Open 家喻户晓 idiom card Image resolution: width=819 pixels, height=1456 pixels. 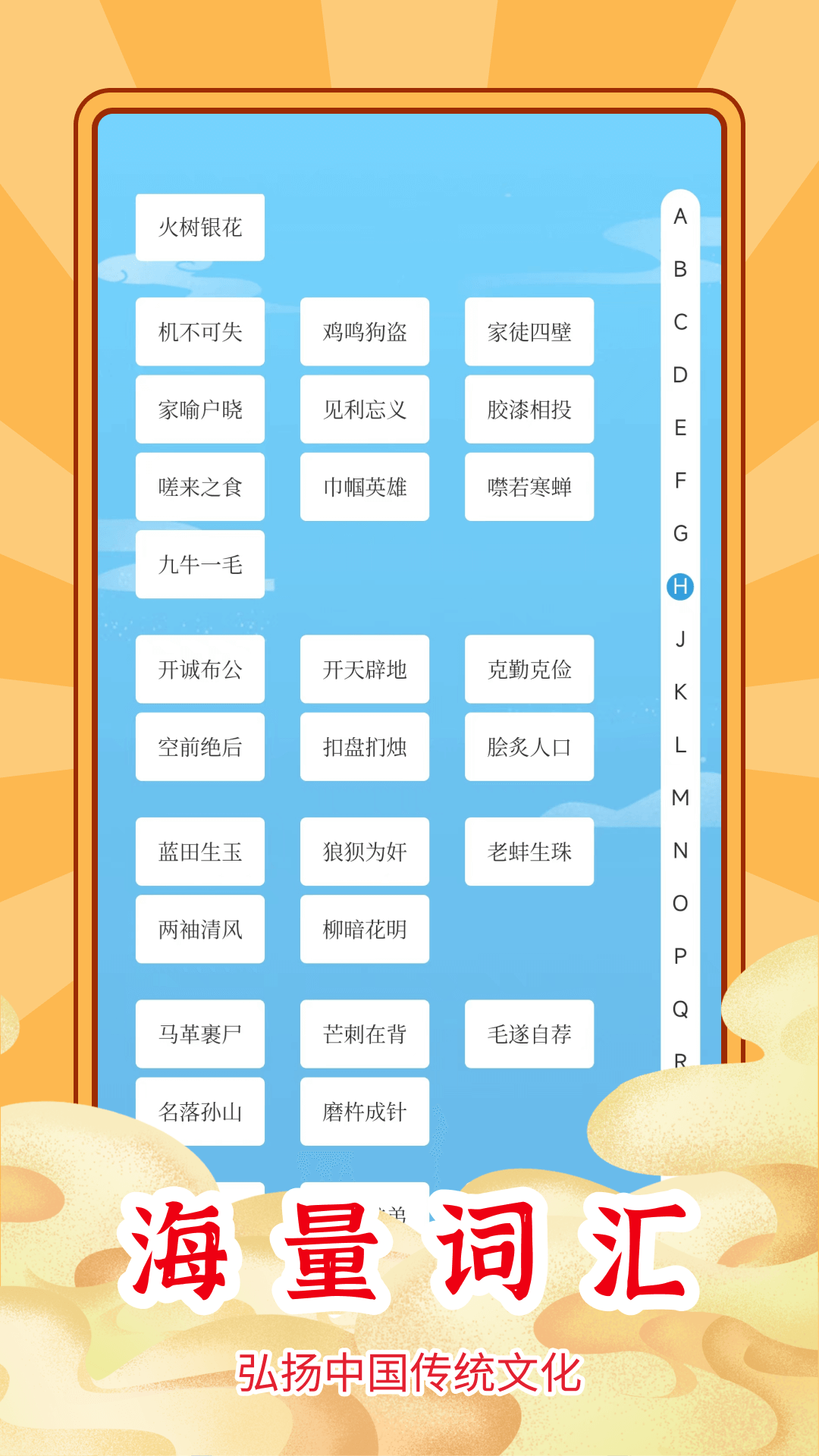(x=199, y=409)
